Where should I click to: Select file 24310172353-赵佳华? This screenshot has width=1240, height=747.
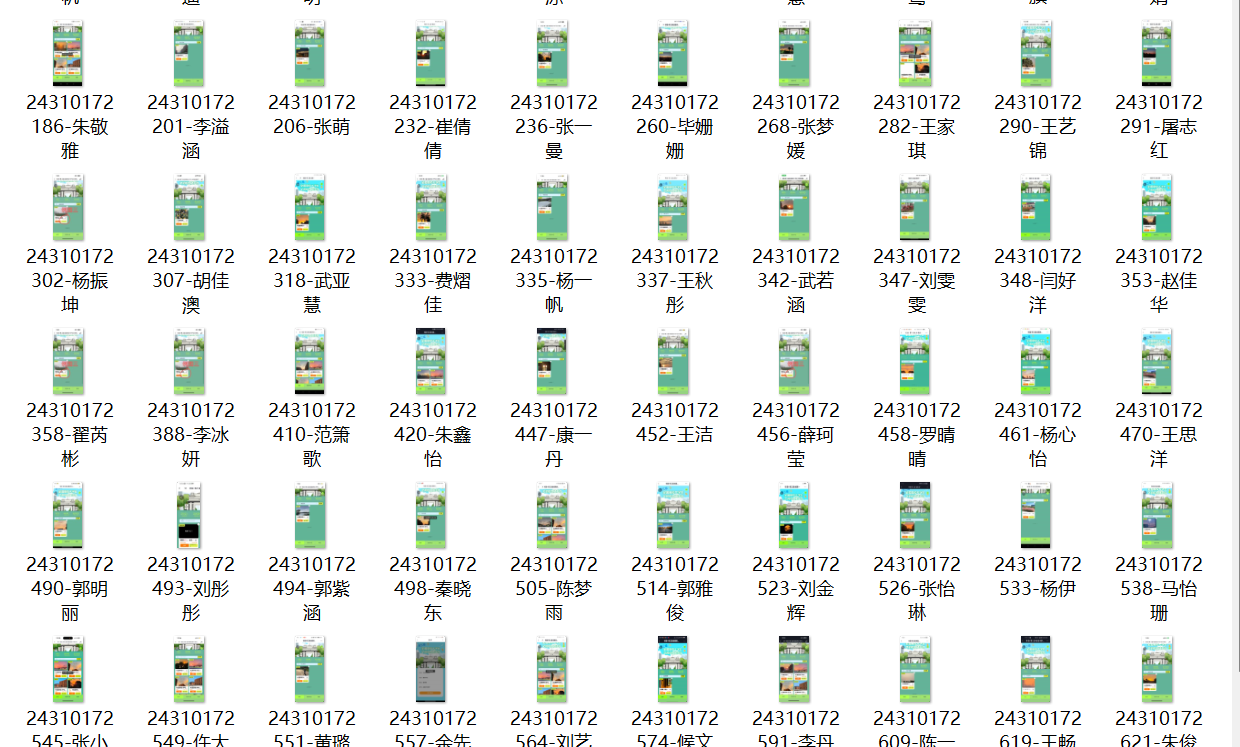[1158, 208]
